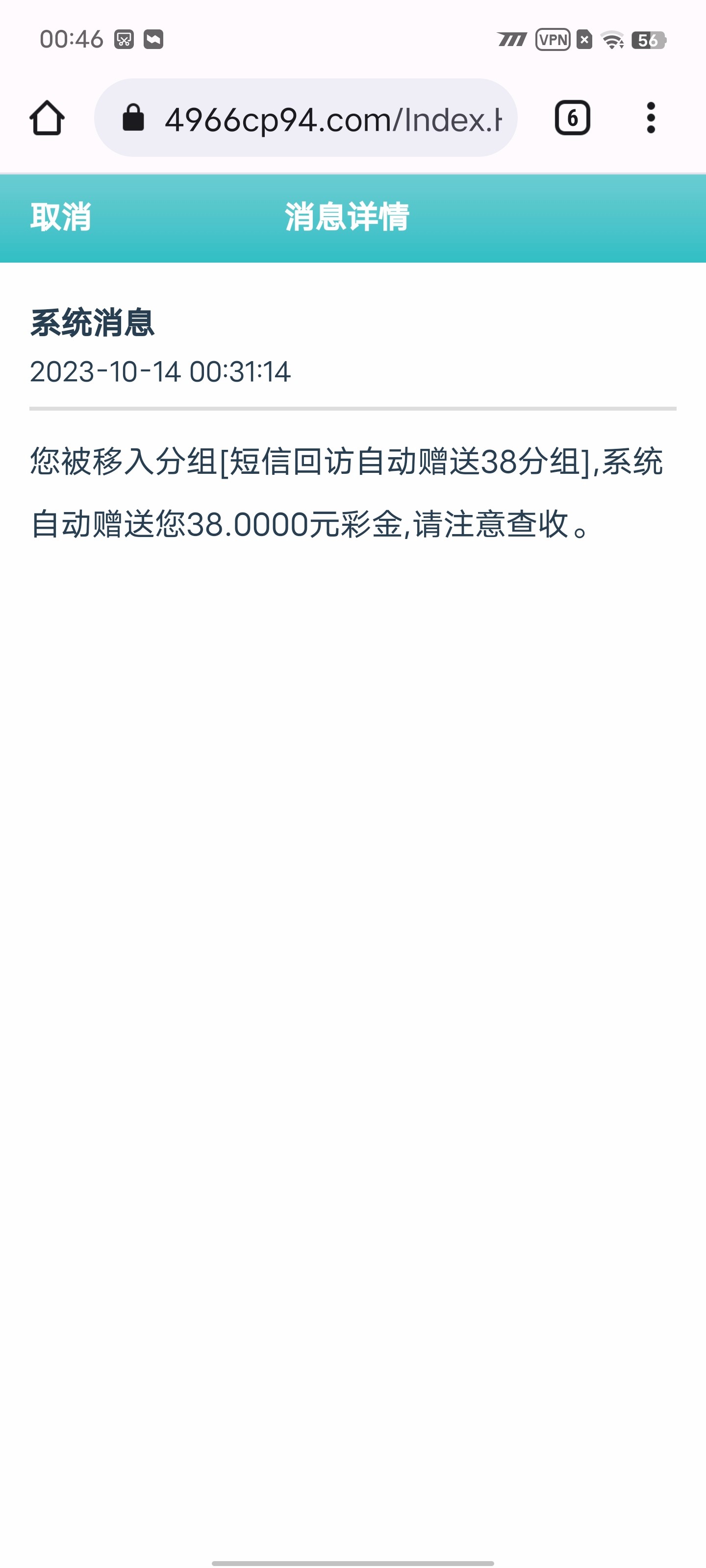Go to the browser home page

tap(47, 118)
